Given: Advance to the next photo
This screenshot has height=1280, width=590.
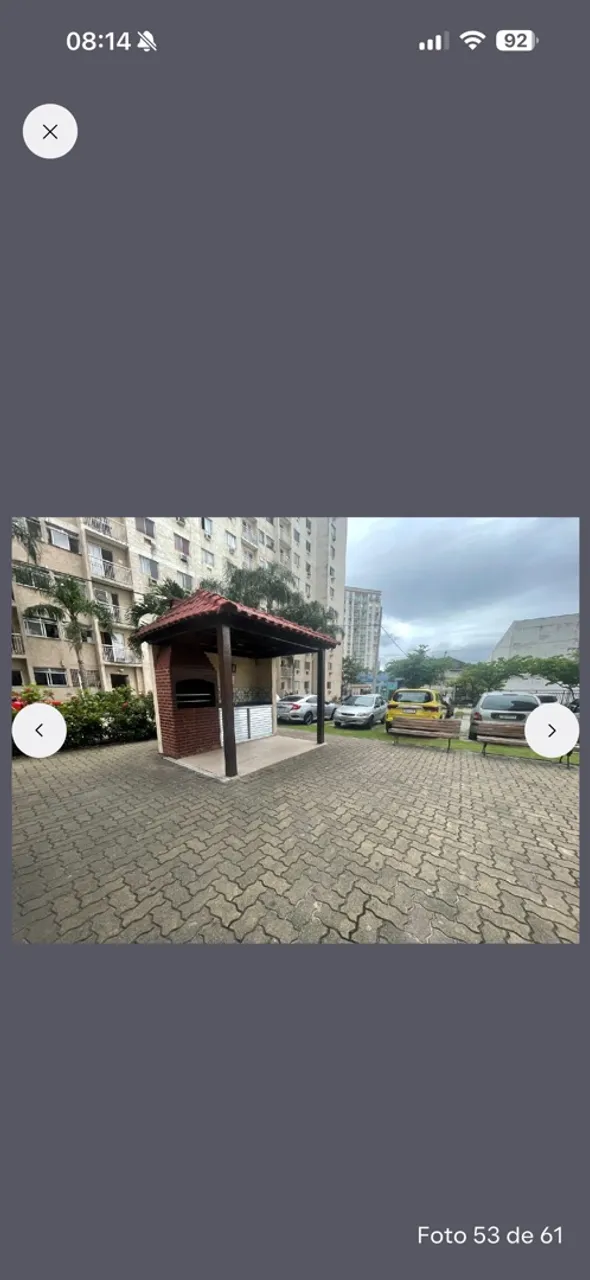Looking at the screenshot, I should coord(552,730).
